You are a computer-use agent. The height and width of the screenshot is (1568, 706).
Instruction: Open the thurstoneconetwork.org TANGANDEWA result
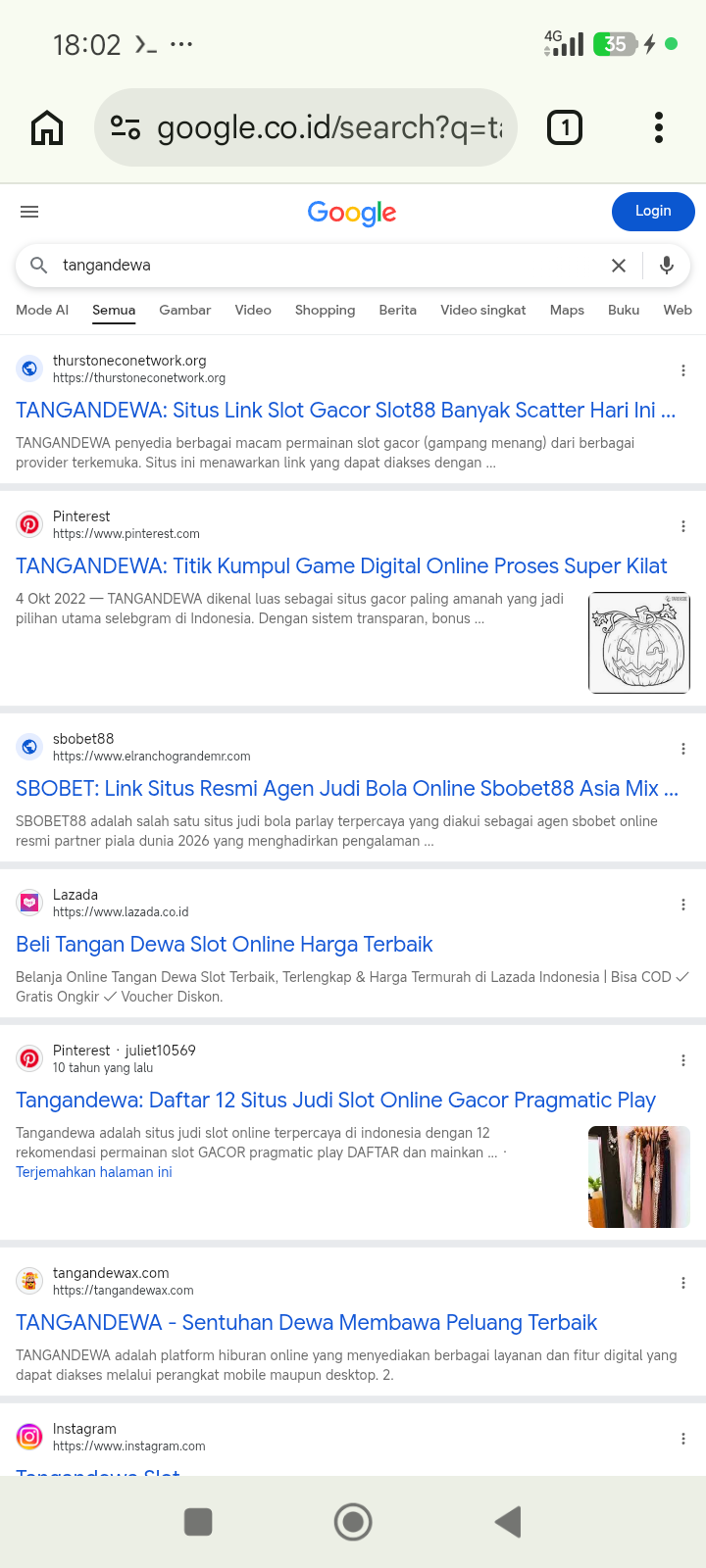pyautogui.click(x=345, y=410)
